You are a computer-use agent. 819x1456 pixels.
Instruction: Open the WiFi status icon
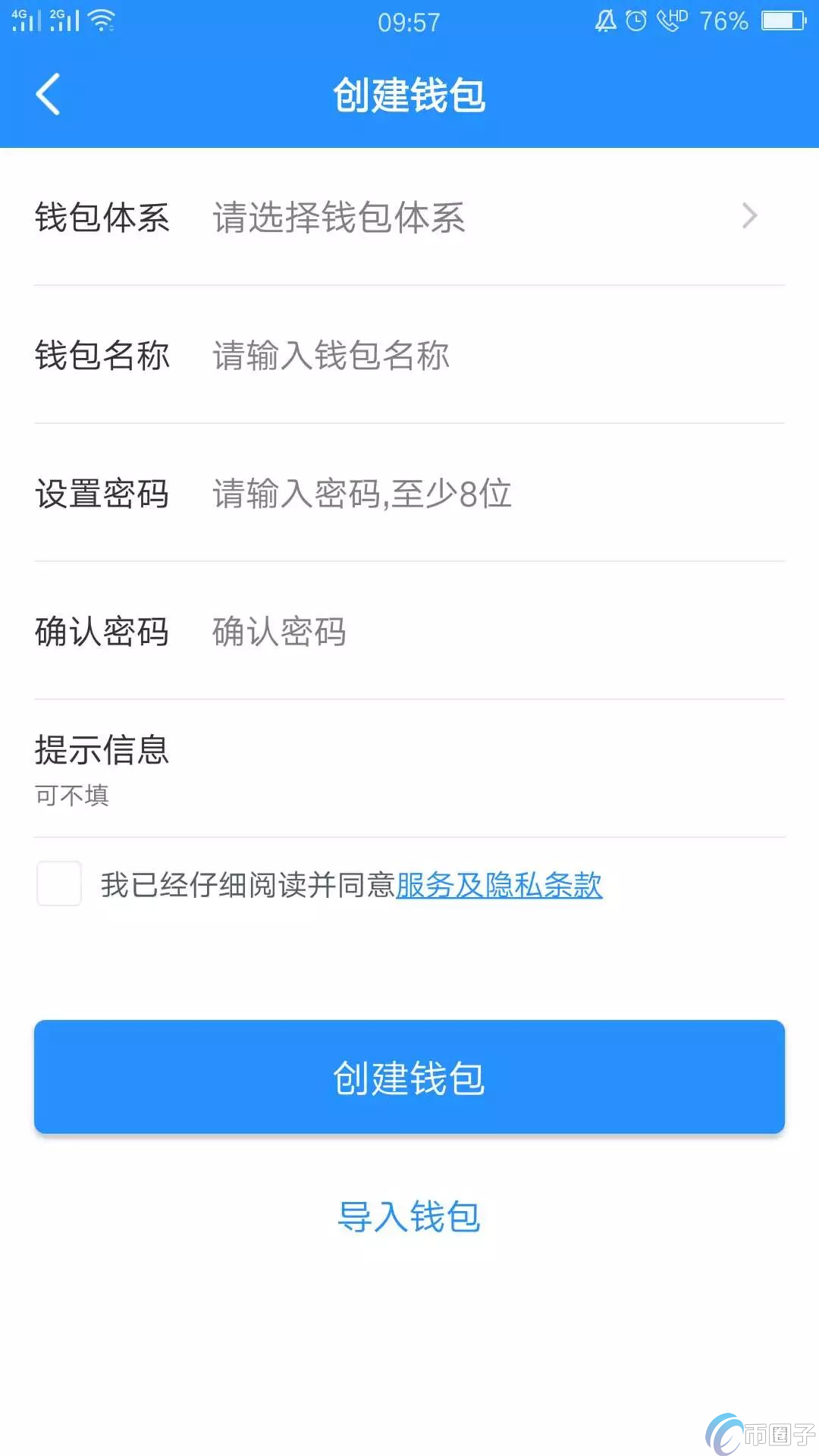click(x=102, y=19)
